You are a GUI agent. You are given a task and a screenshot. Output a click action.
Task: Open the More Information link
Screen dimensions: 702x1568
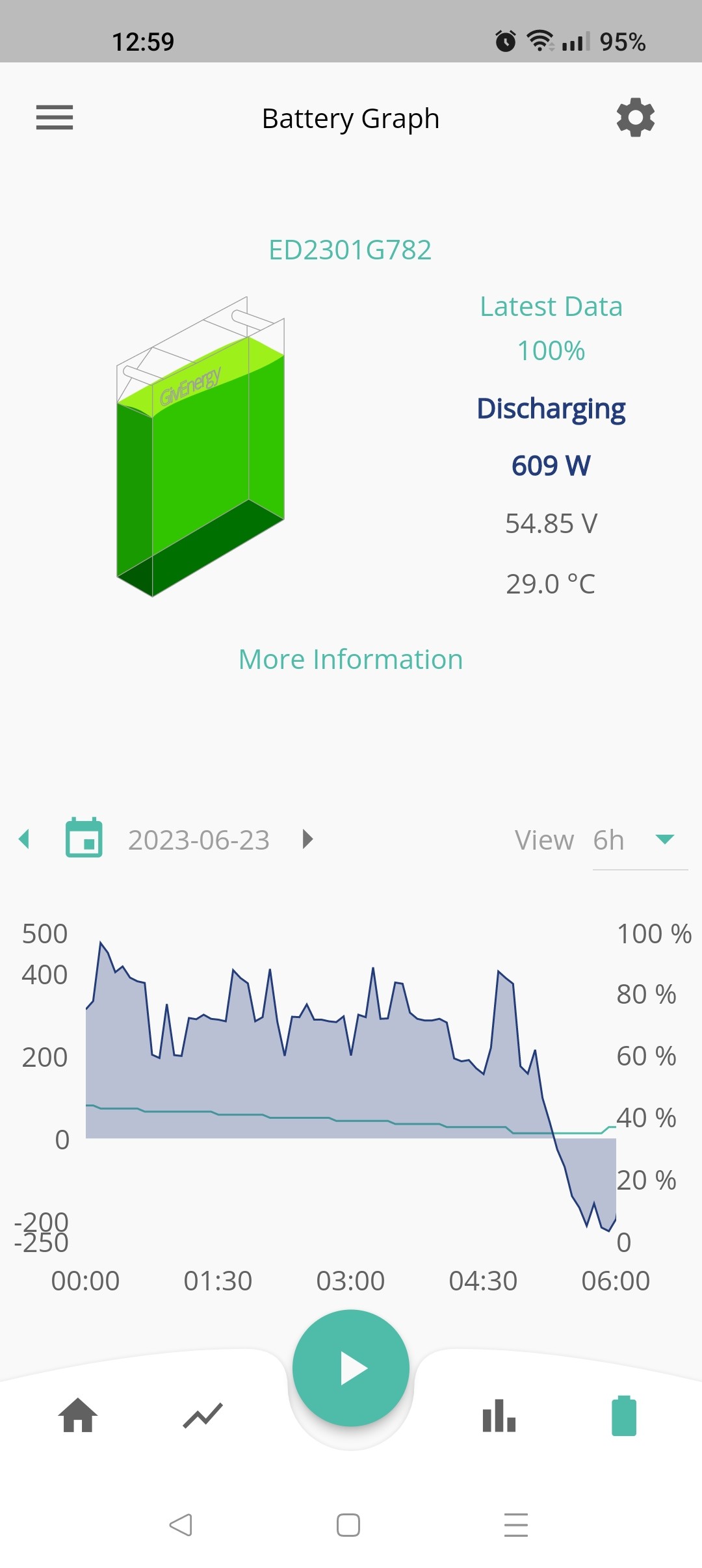click(x=350, y=659)
